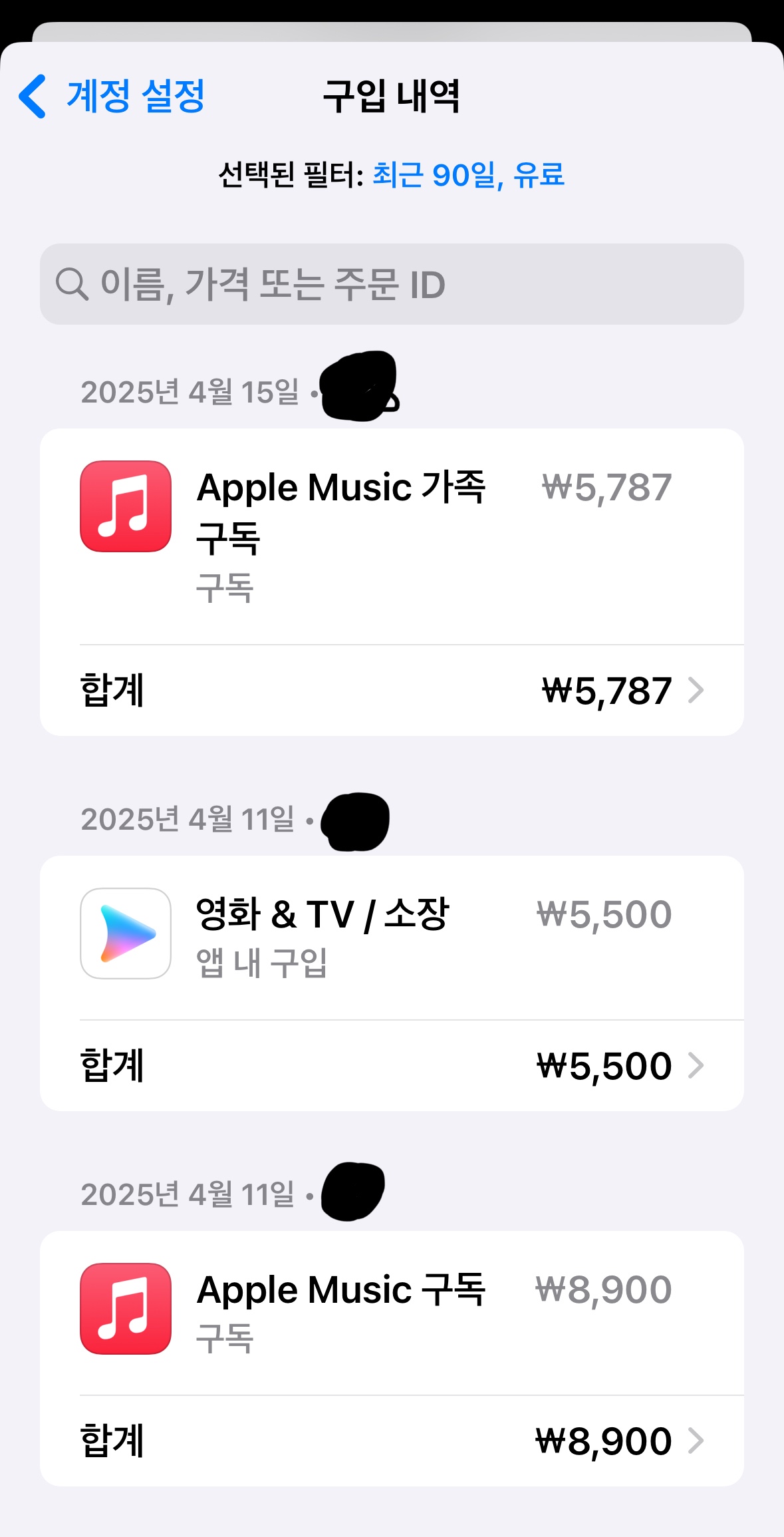Open the ₩5,787 합계 order details
784x1537 pixels.
coord(392,691)
